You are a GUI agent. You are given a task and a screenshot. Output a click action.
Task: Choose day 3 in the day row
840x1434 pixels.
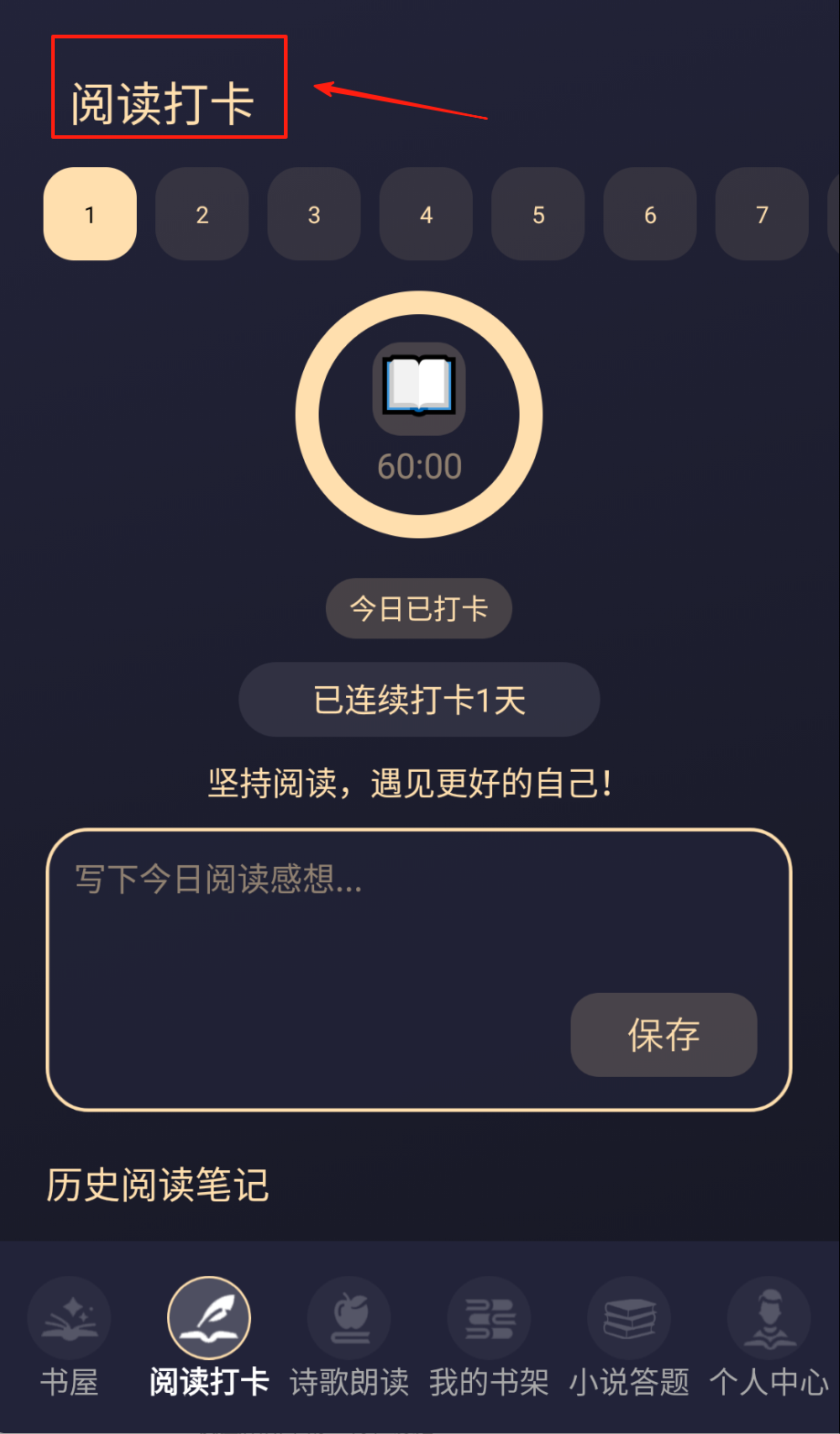(314, 214)
